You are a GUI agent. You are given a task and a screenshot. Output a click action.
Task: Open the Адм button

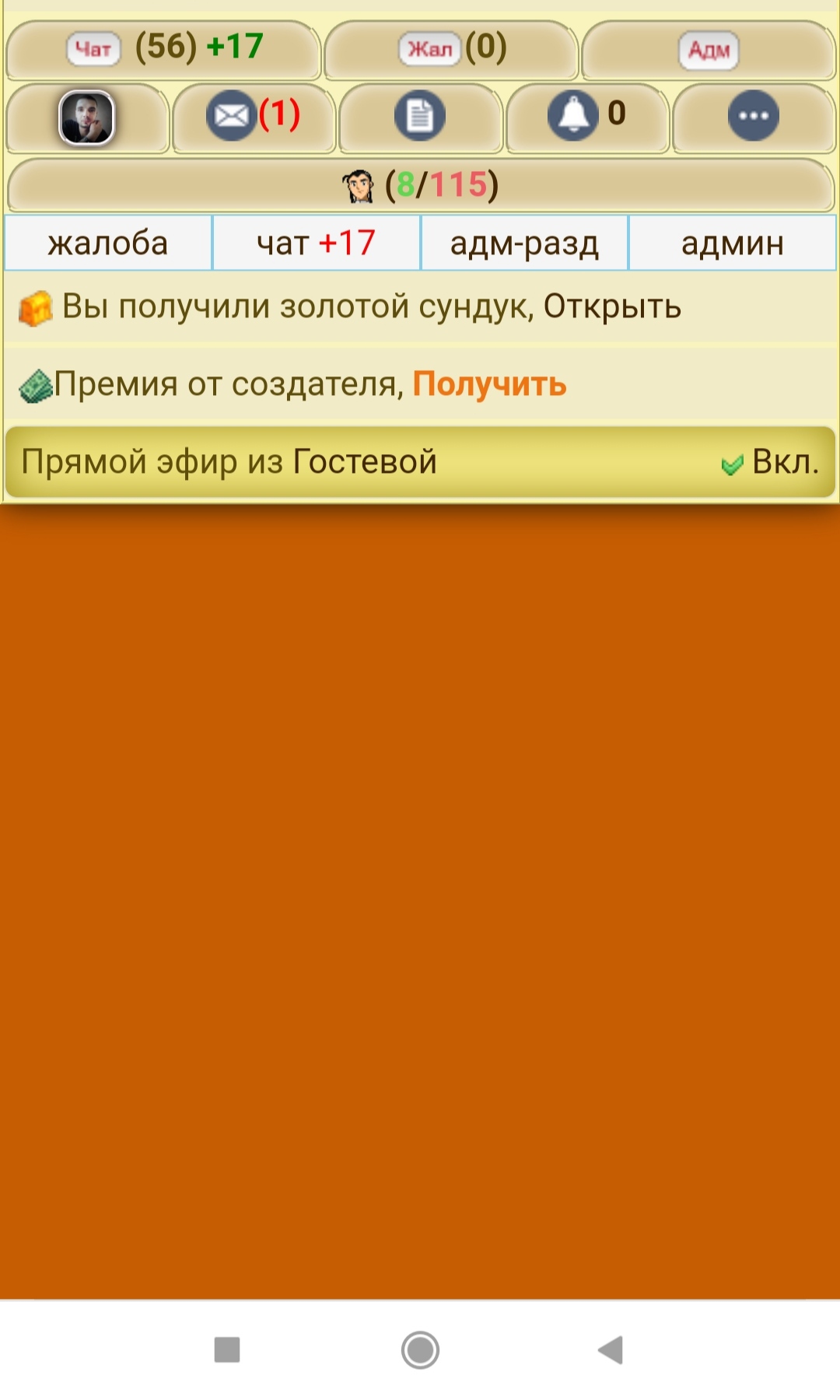click(x=709, y=51)
